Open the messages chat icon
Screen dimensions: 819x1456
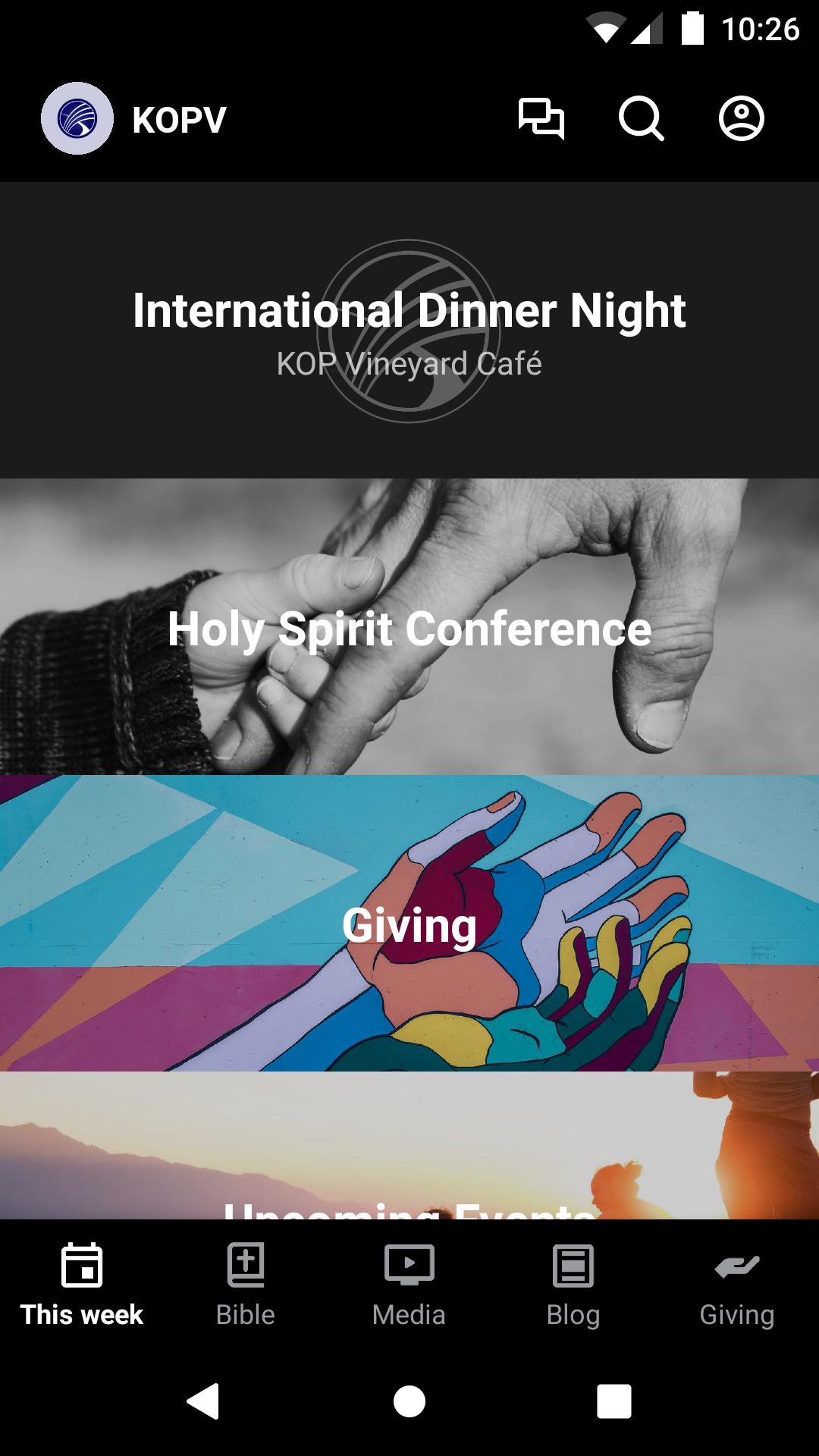click(x=541, y=119)
